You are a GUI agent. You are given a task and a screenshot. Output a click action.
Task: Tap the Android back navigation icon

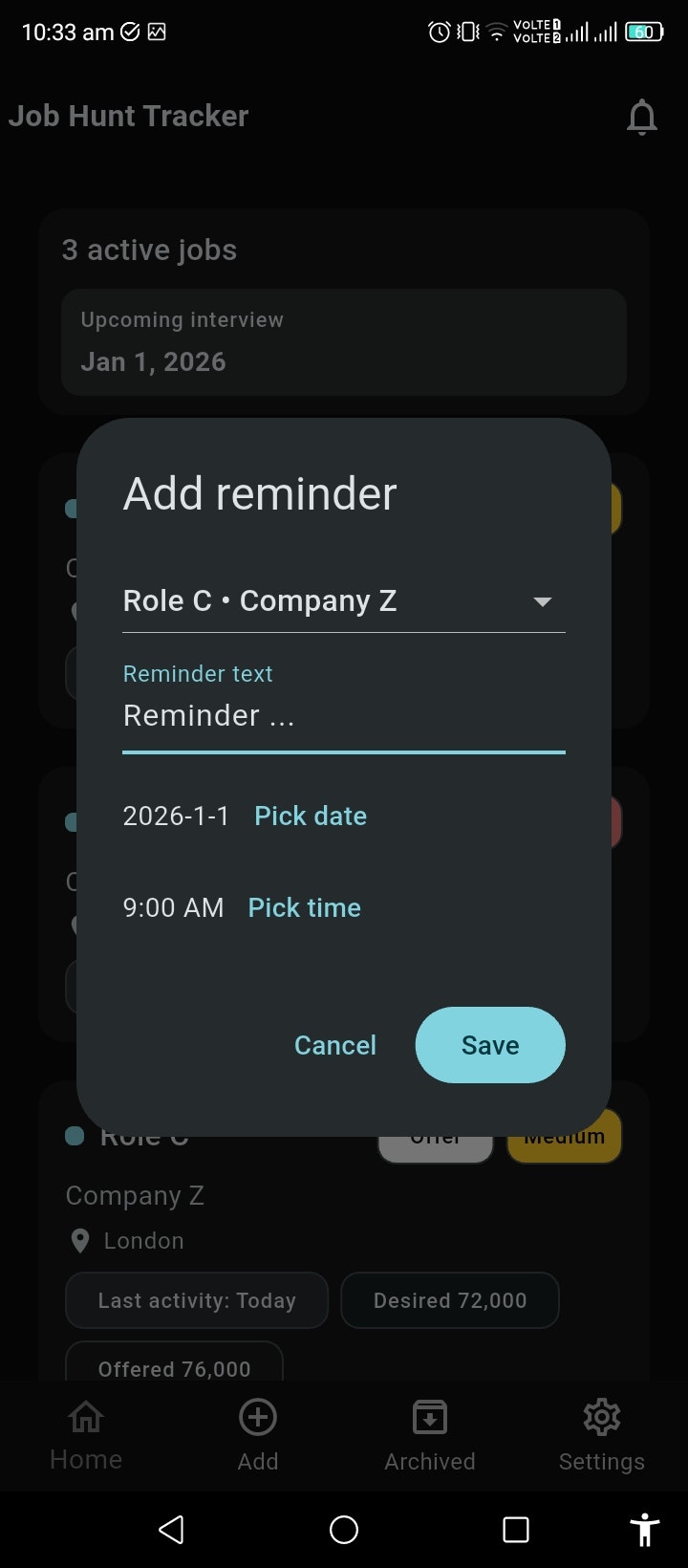click(x=172, y=1529)
